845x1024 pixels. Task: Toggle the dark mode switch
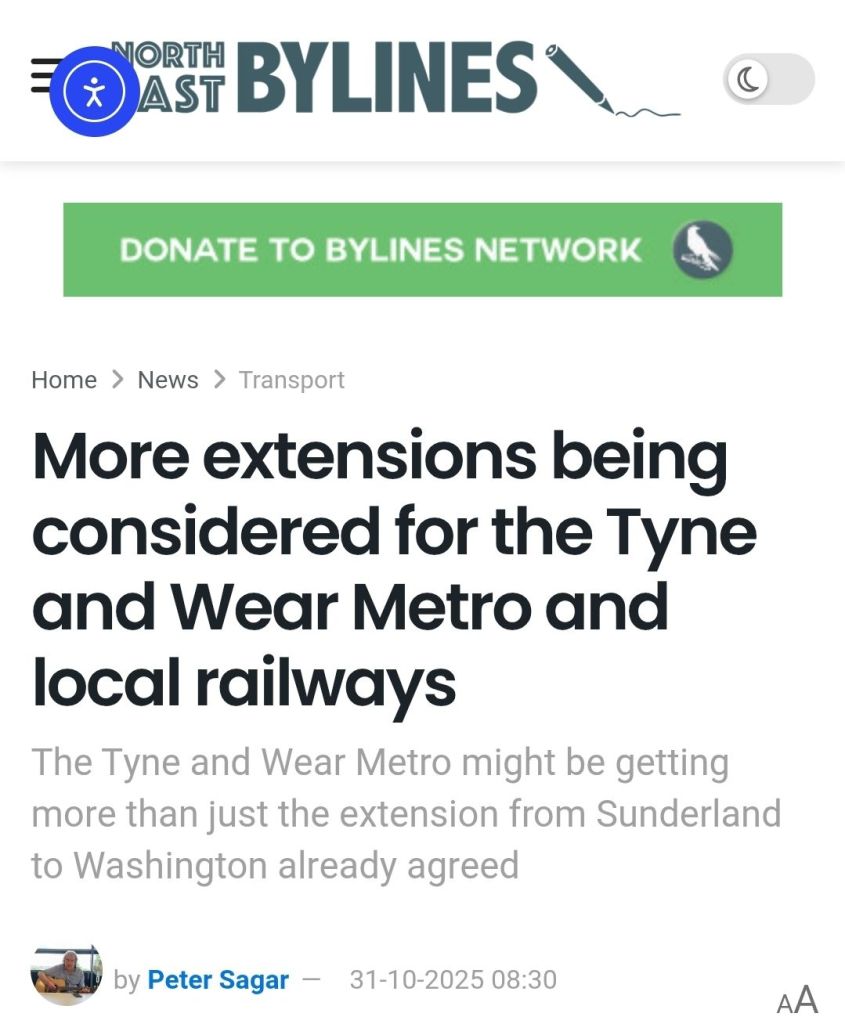coord(768,79)
